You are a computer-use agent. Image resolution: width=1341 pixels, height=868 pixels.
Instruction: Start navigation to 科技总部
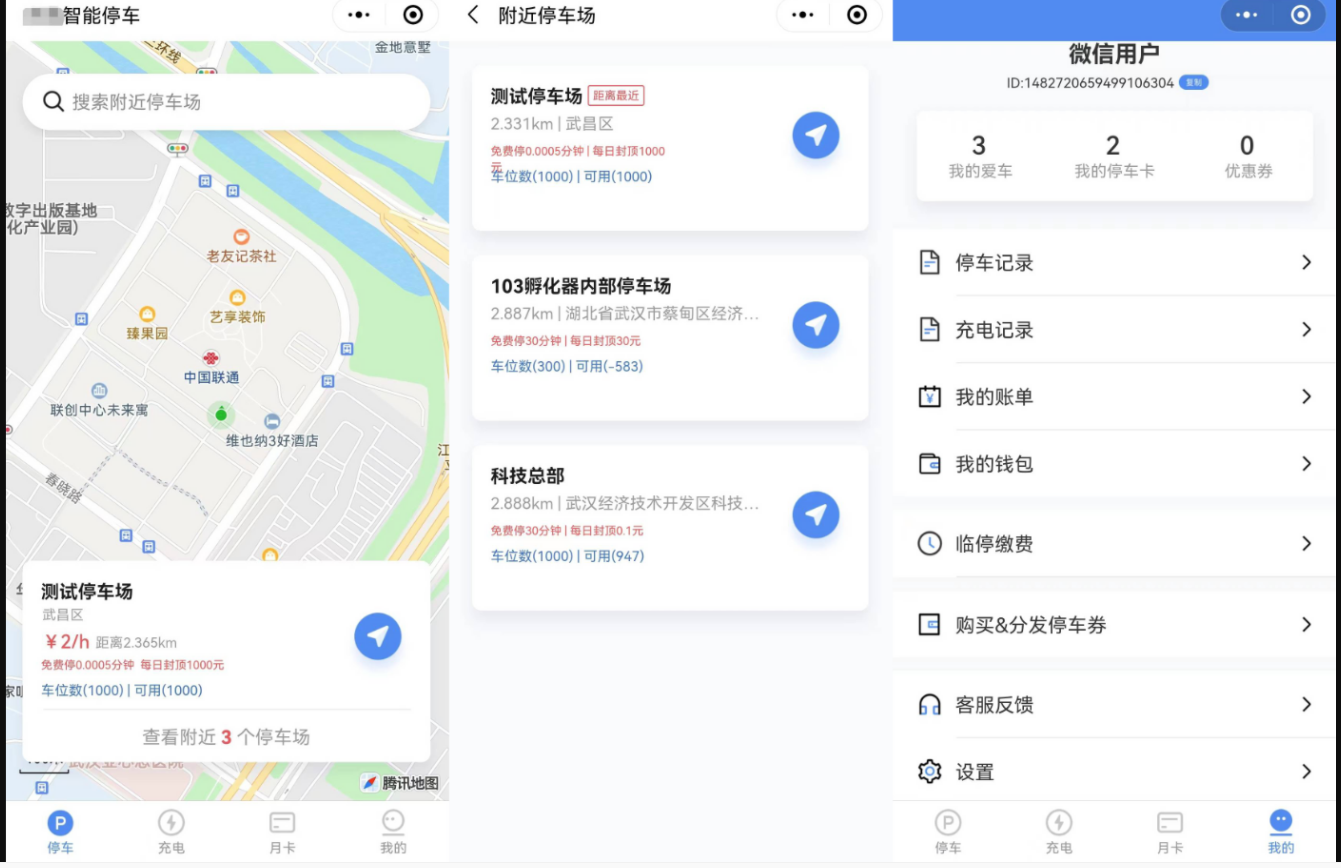[x=815, y=515]
